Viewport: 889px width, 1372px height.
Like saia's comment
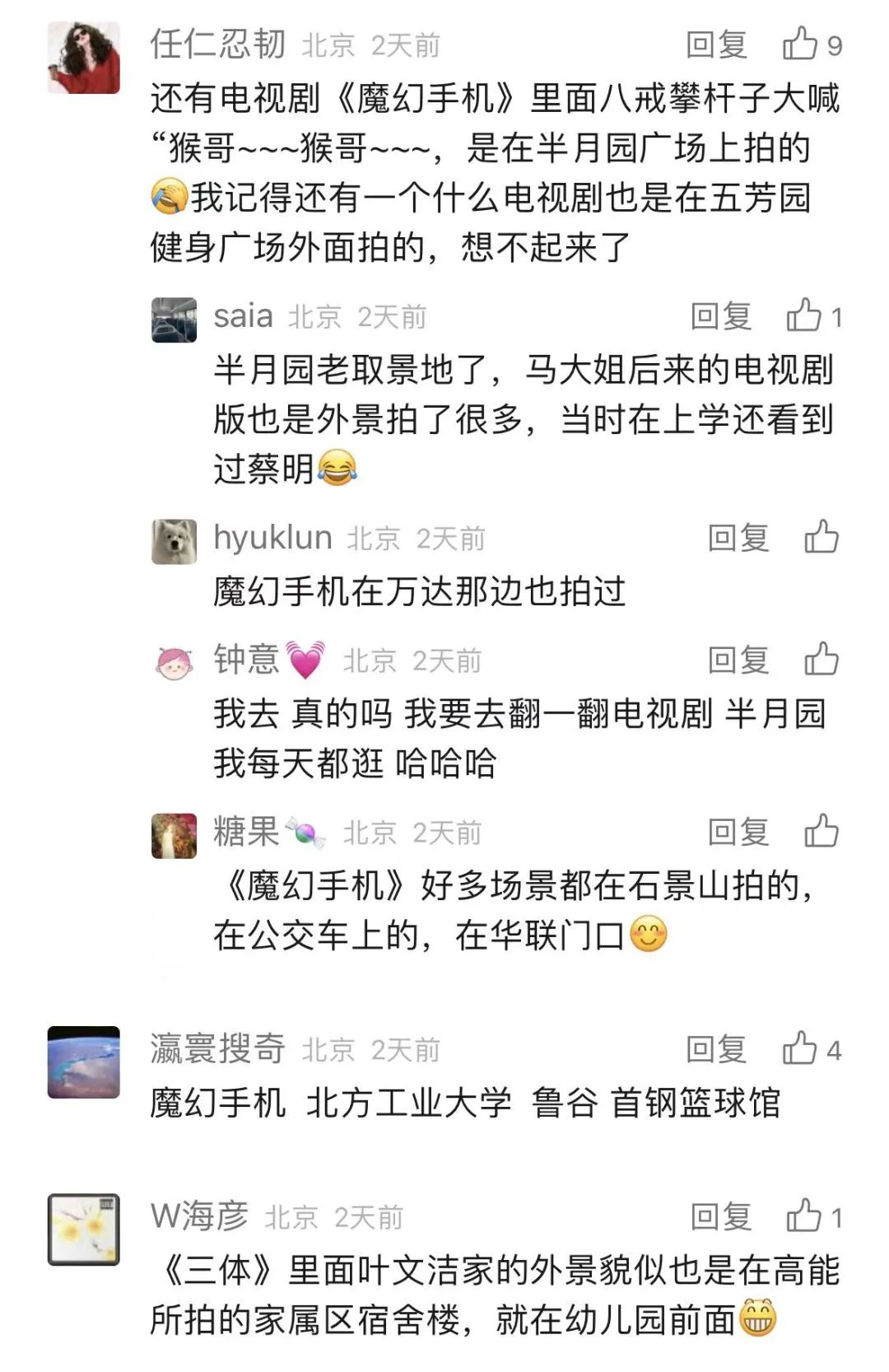803,315
